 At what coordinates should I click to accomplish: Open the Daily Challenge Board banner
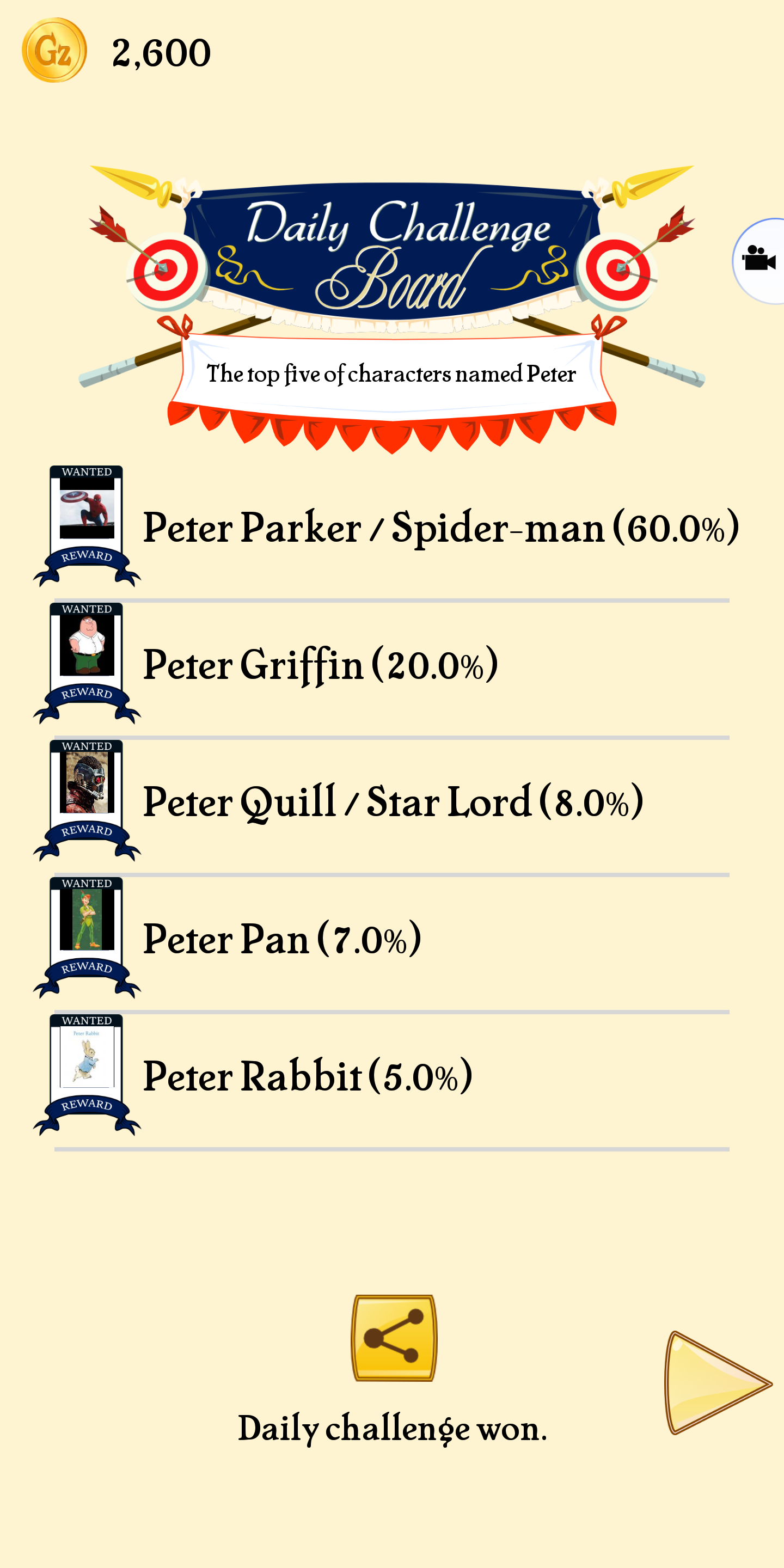pos(393,256)
